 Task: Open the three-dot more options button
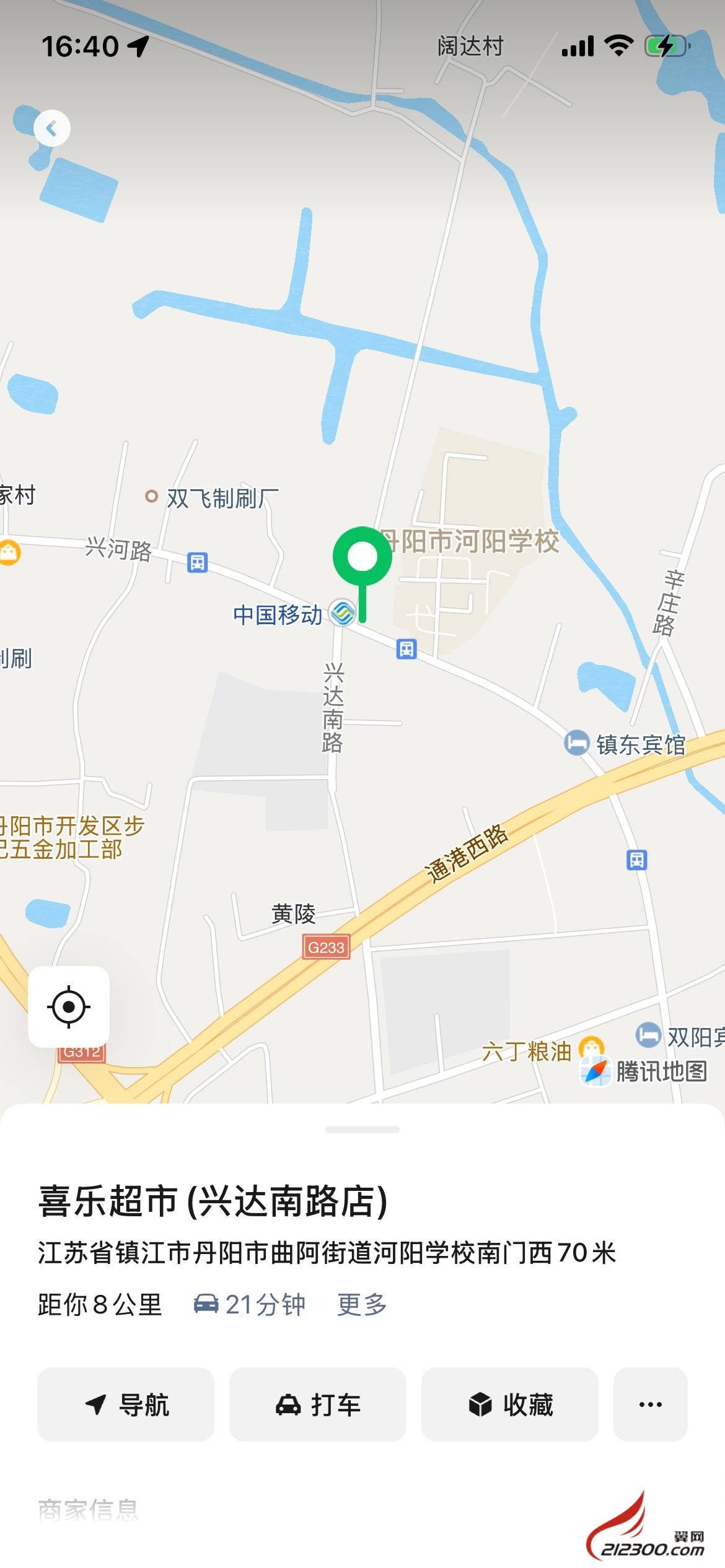(651, 1405)
